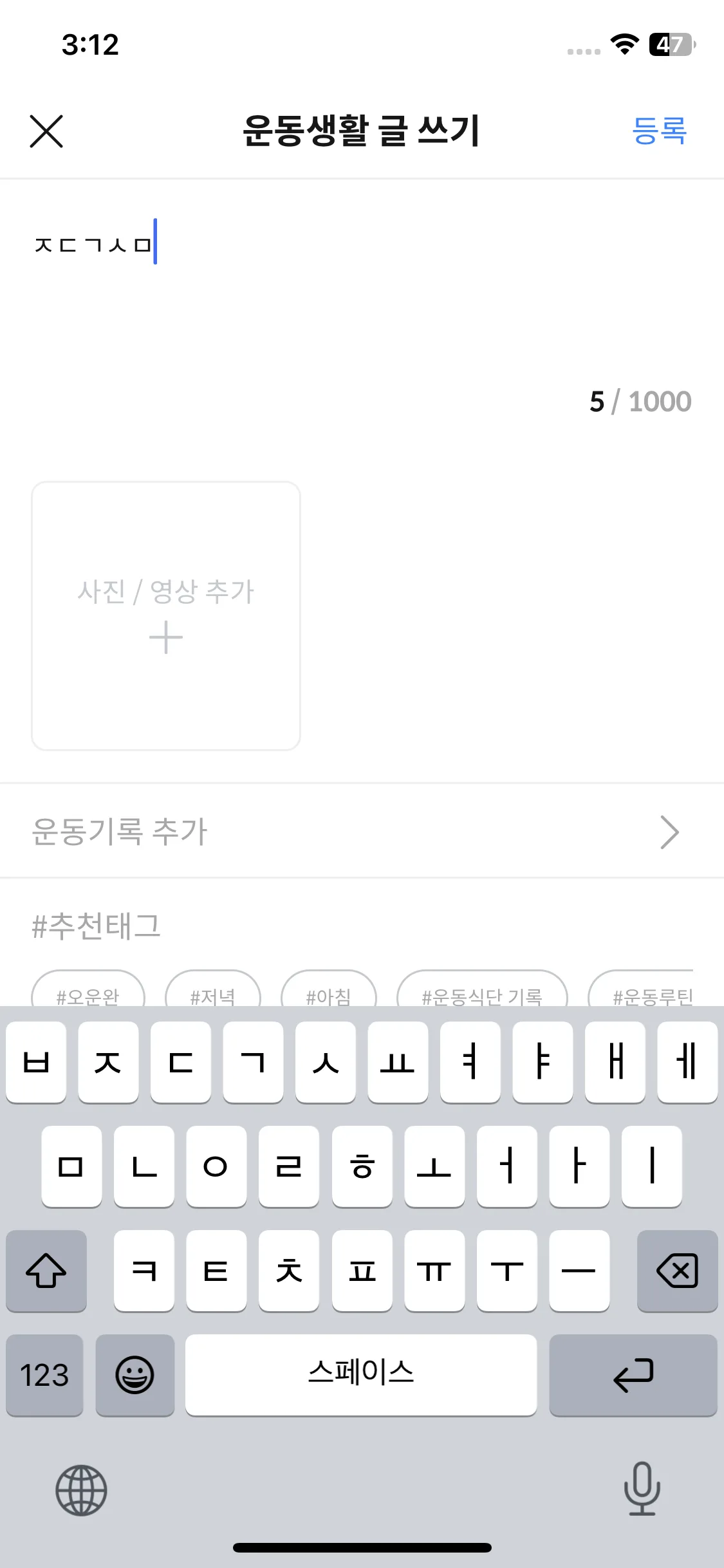Close the 운동생활 글 쓰기 screen
Image resolution: width=724 pixels, height=1568 pixels.
click(46, 131)
